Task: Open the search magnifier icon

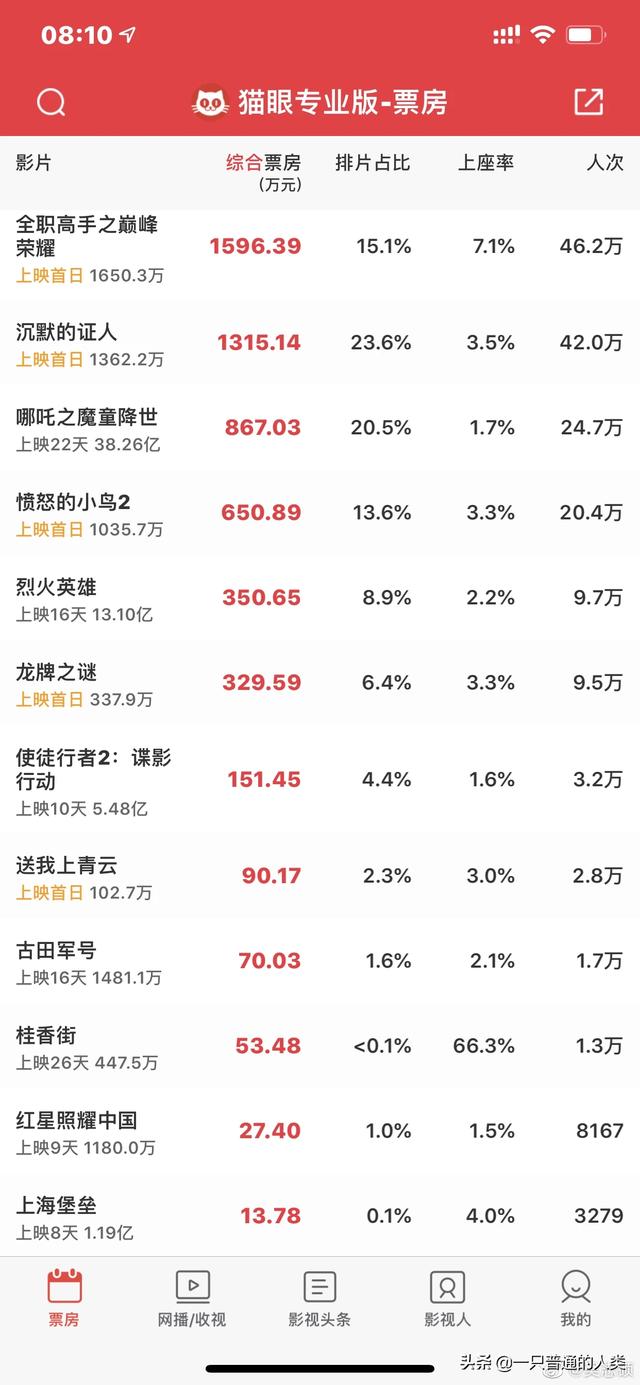Action: point(51,102)
